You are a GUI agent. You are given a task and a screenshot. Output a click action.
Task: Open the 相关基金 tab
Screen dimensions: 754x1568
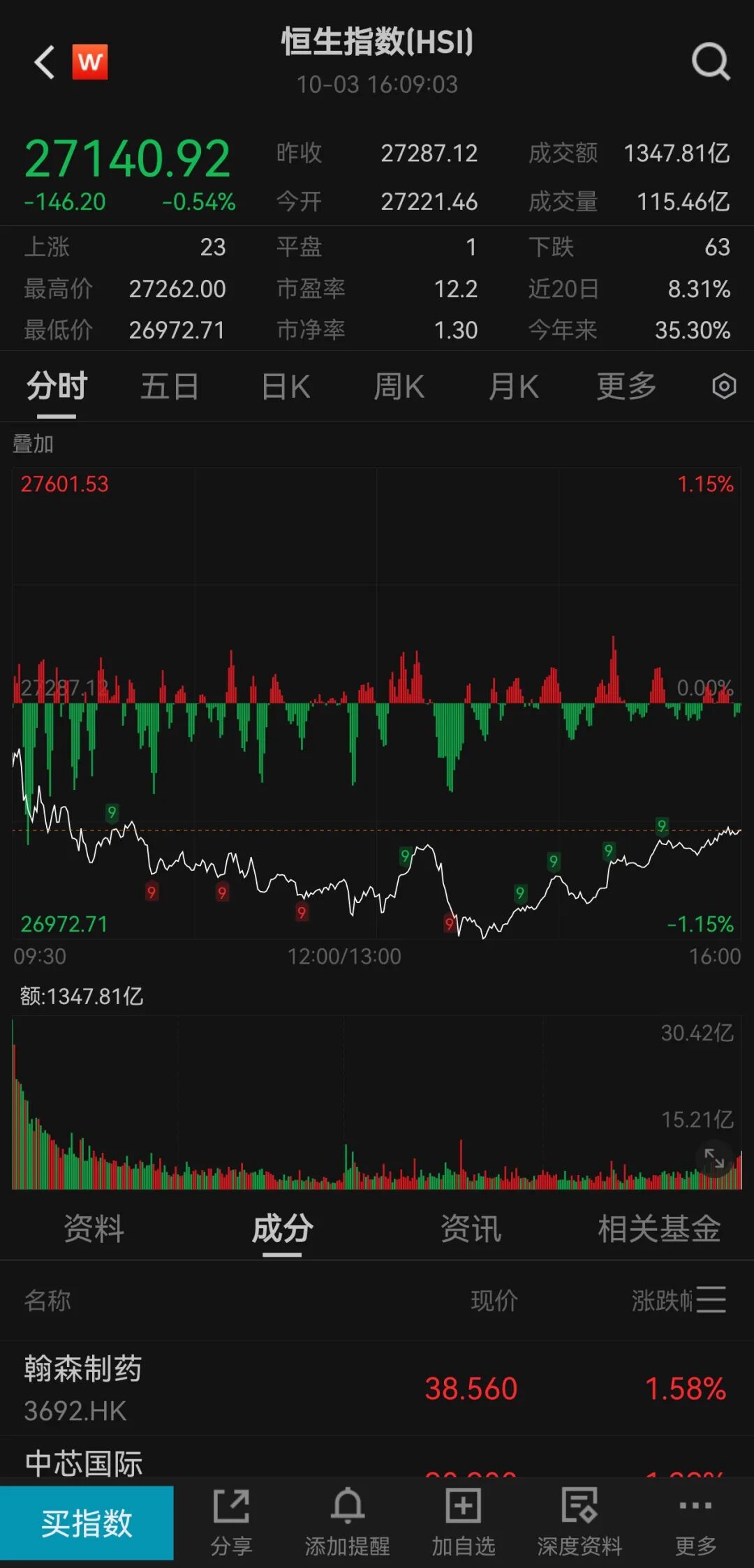coord(658,1229)
